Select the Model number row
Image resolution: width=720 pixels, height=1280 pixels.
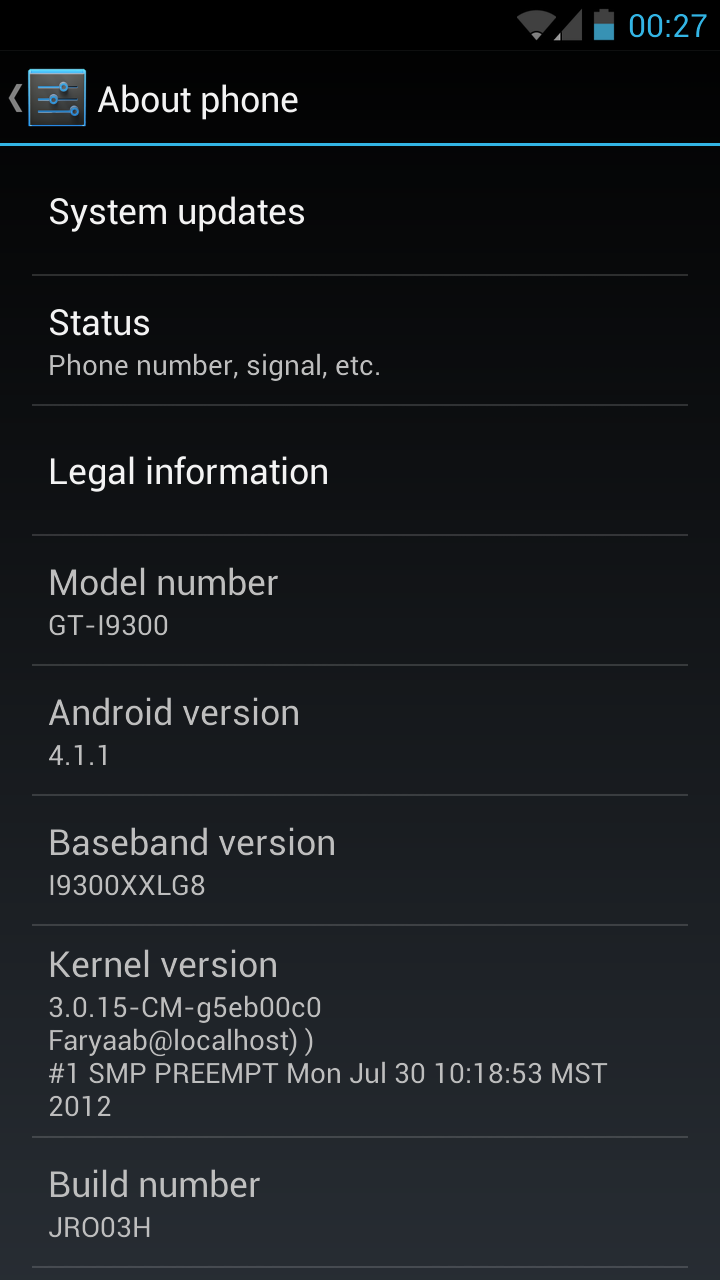pos(360,601)
